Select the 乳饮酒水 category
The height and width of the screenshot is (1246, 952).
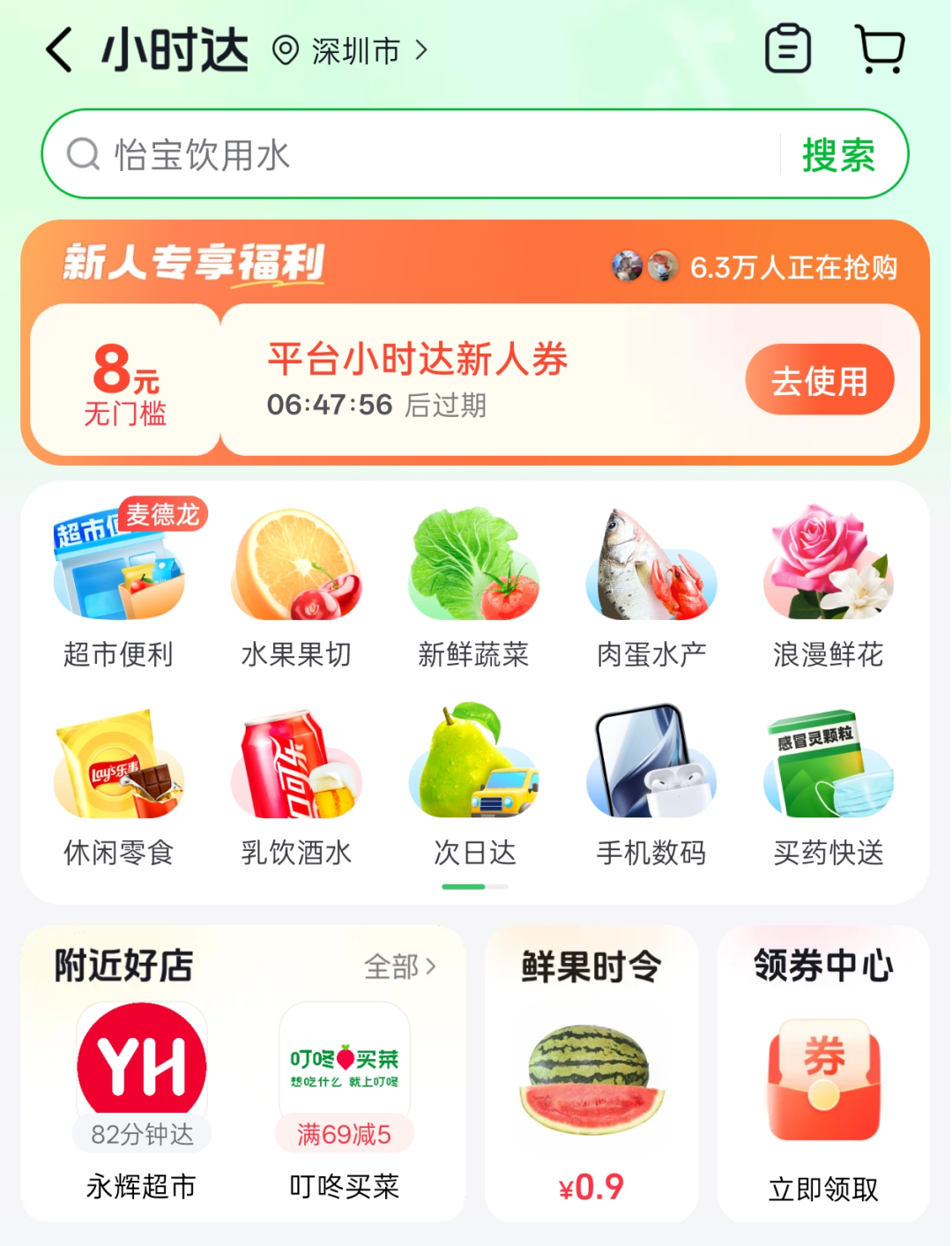[x=296, y=785]
